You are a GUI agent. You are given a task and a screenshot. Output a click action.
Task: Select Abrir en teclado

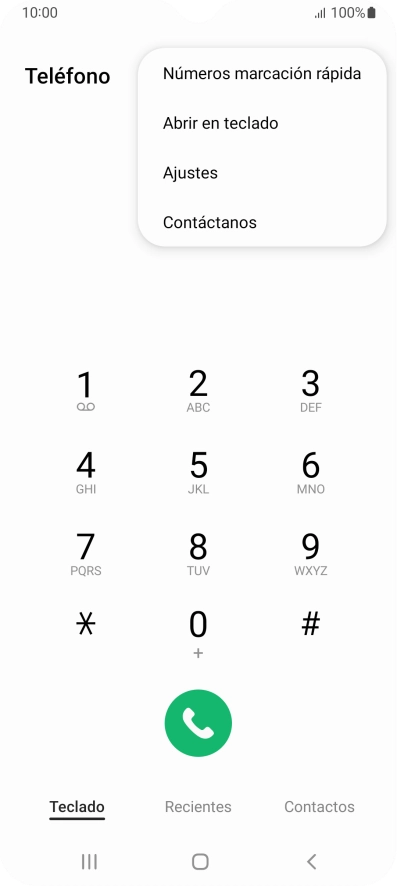[x=262, y=123]
